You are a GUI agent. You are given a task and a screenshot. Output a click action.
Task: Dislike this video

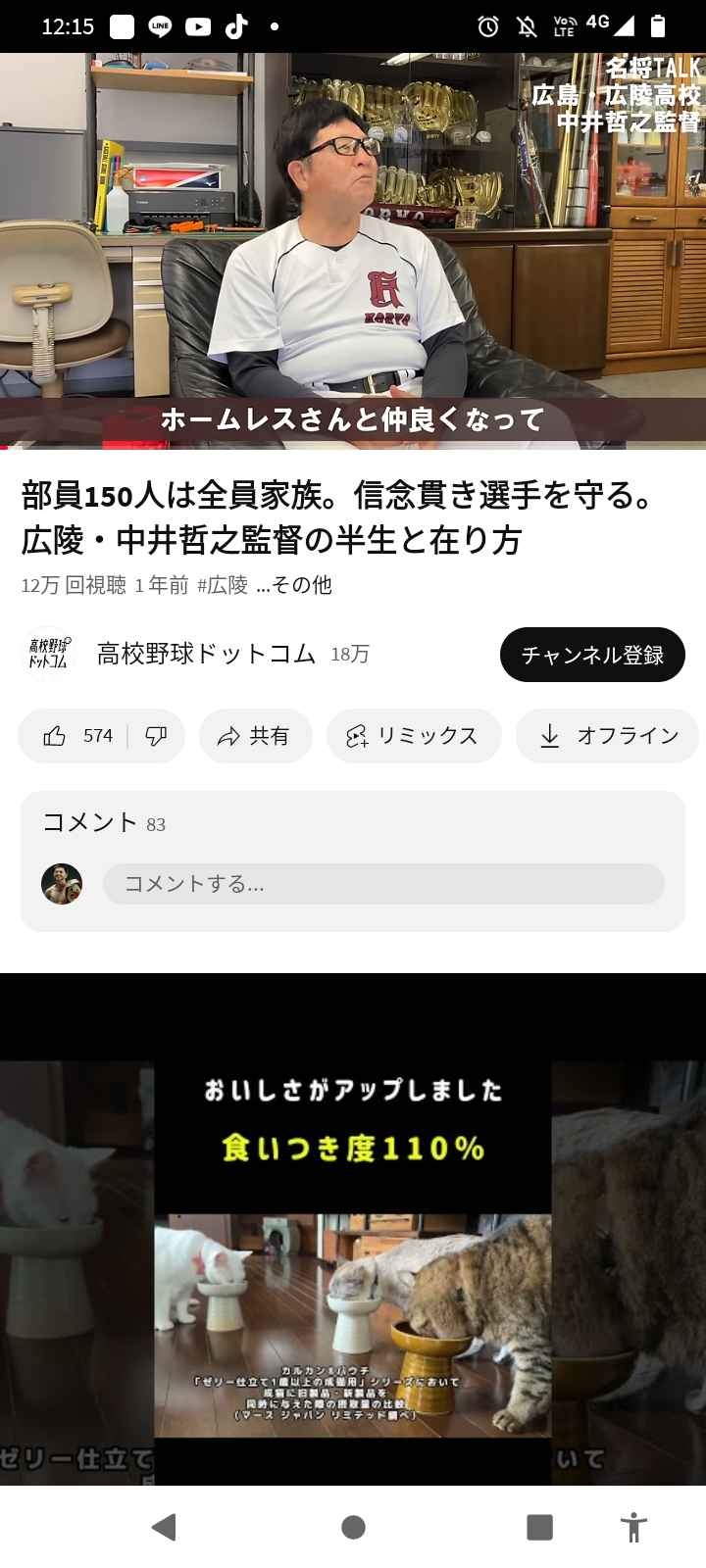[x=156, y=736]
